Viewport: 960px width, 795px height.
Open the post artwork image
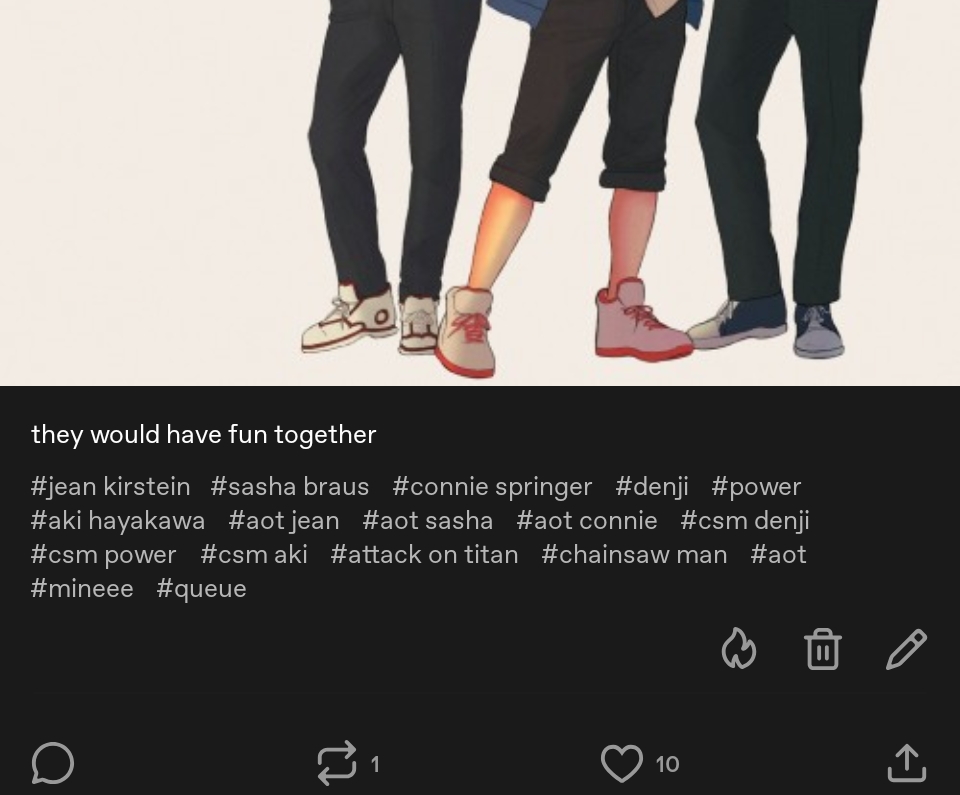(480, 190)
